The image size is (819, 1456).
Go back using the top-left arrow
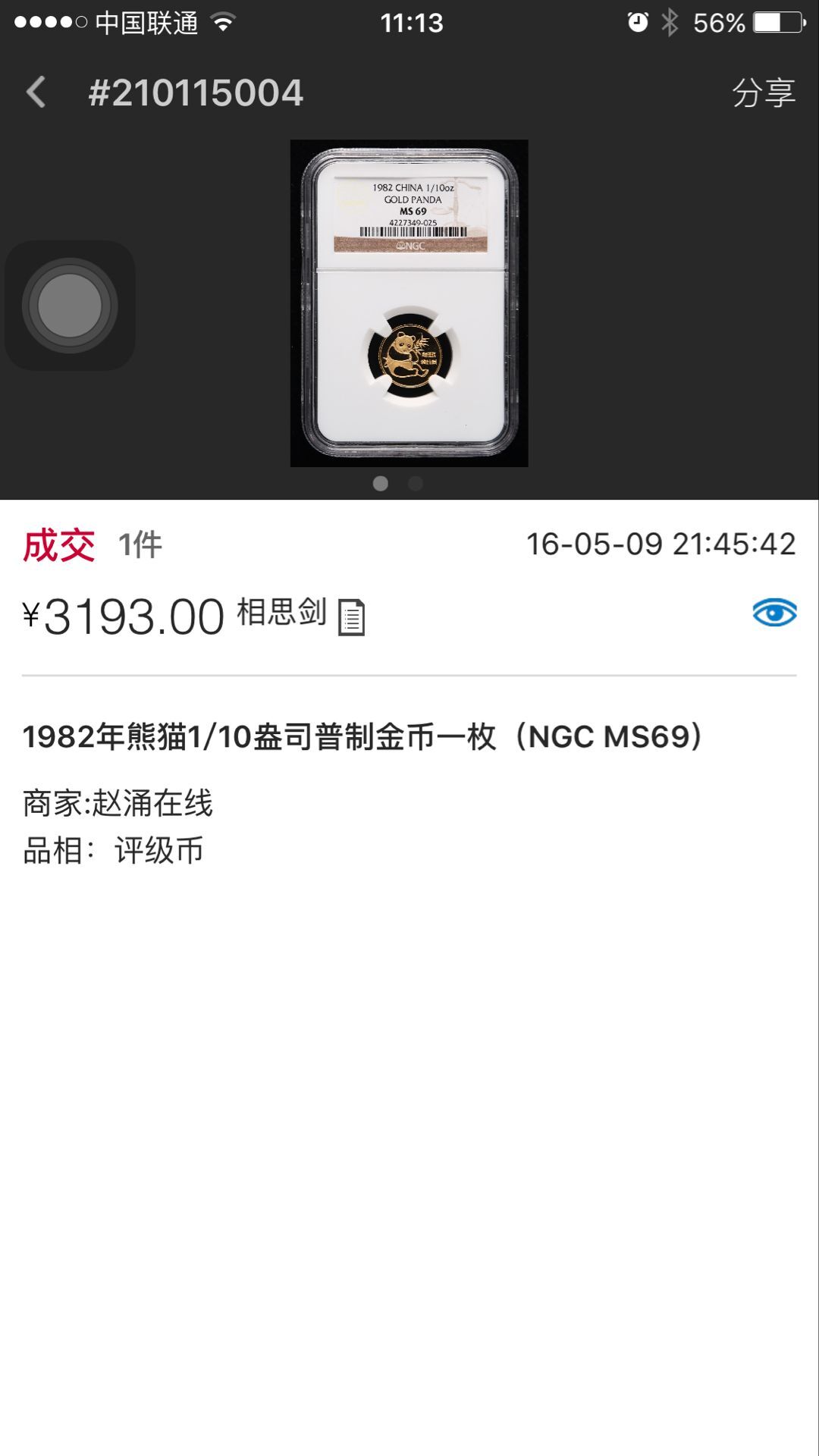pyautogui.click(x=36, y=93)
